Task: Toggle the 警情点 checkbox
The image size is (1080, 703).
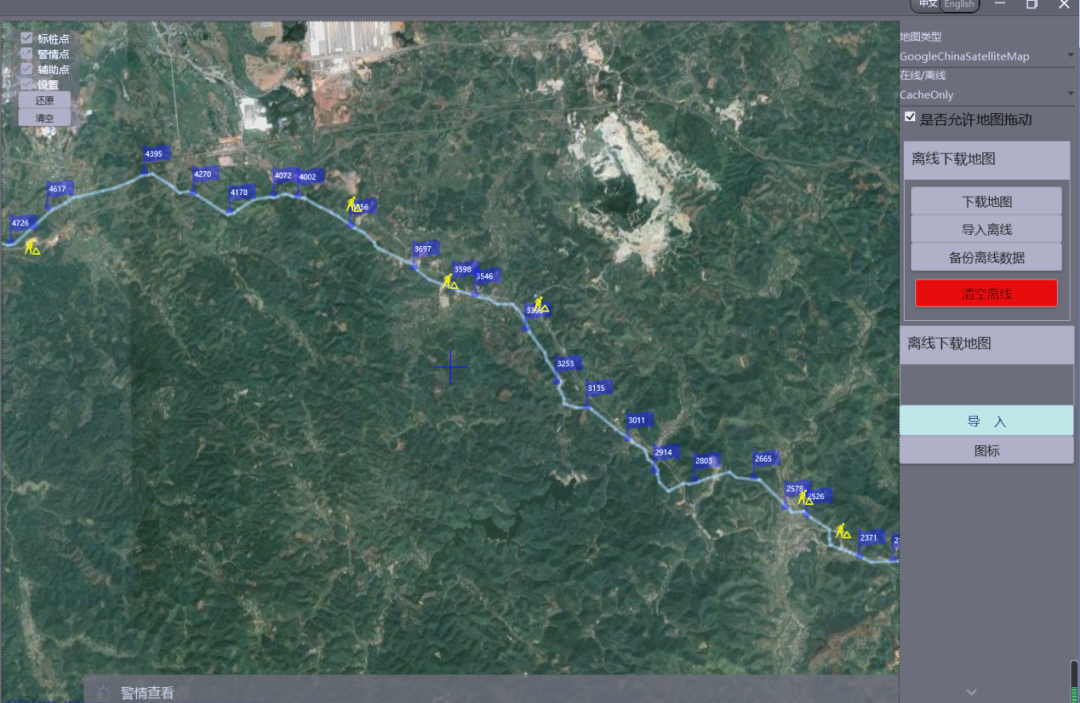Action: (27, 53)
